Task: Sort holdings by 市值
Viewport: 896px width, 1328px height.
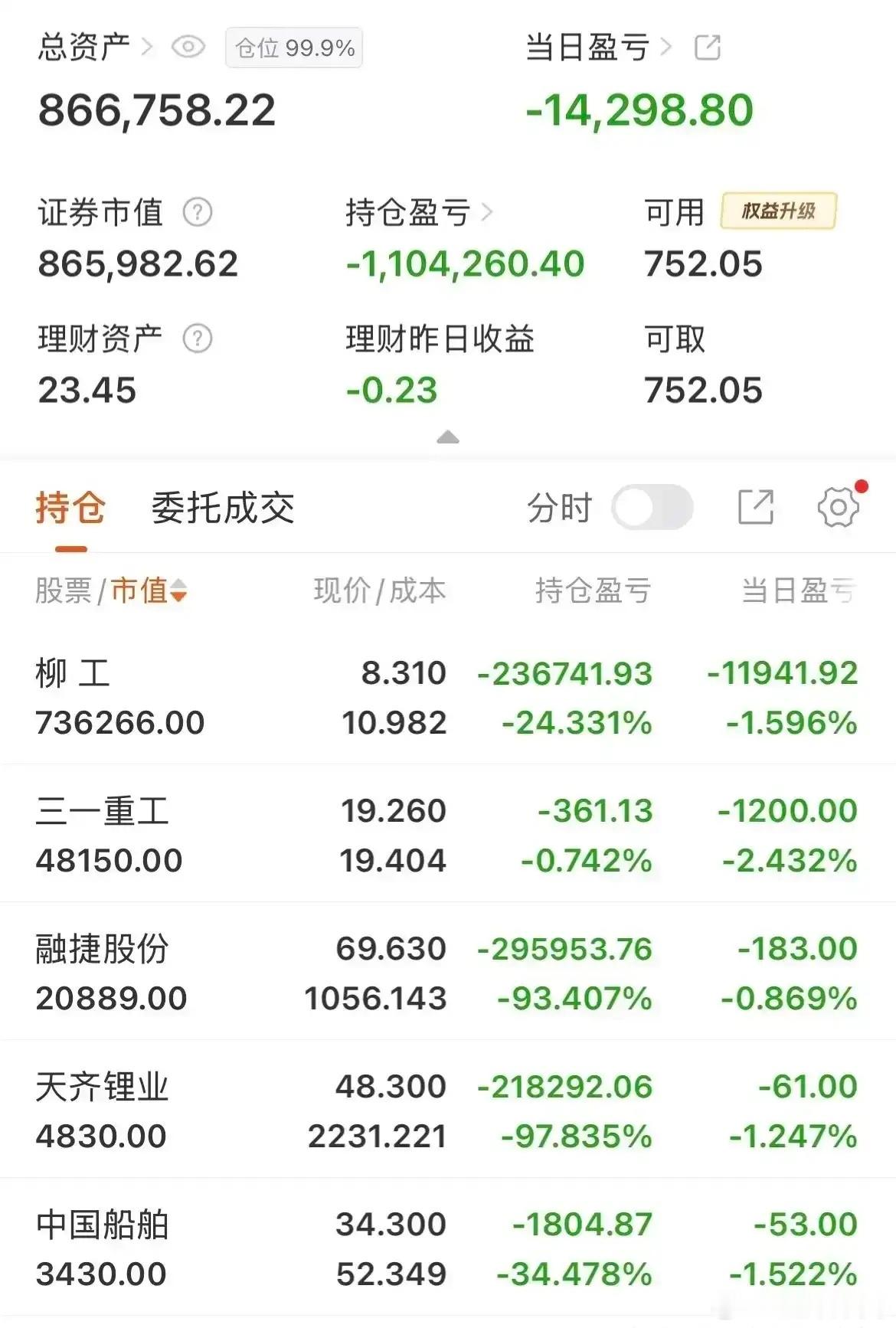Action: (149, 590)
